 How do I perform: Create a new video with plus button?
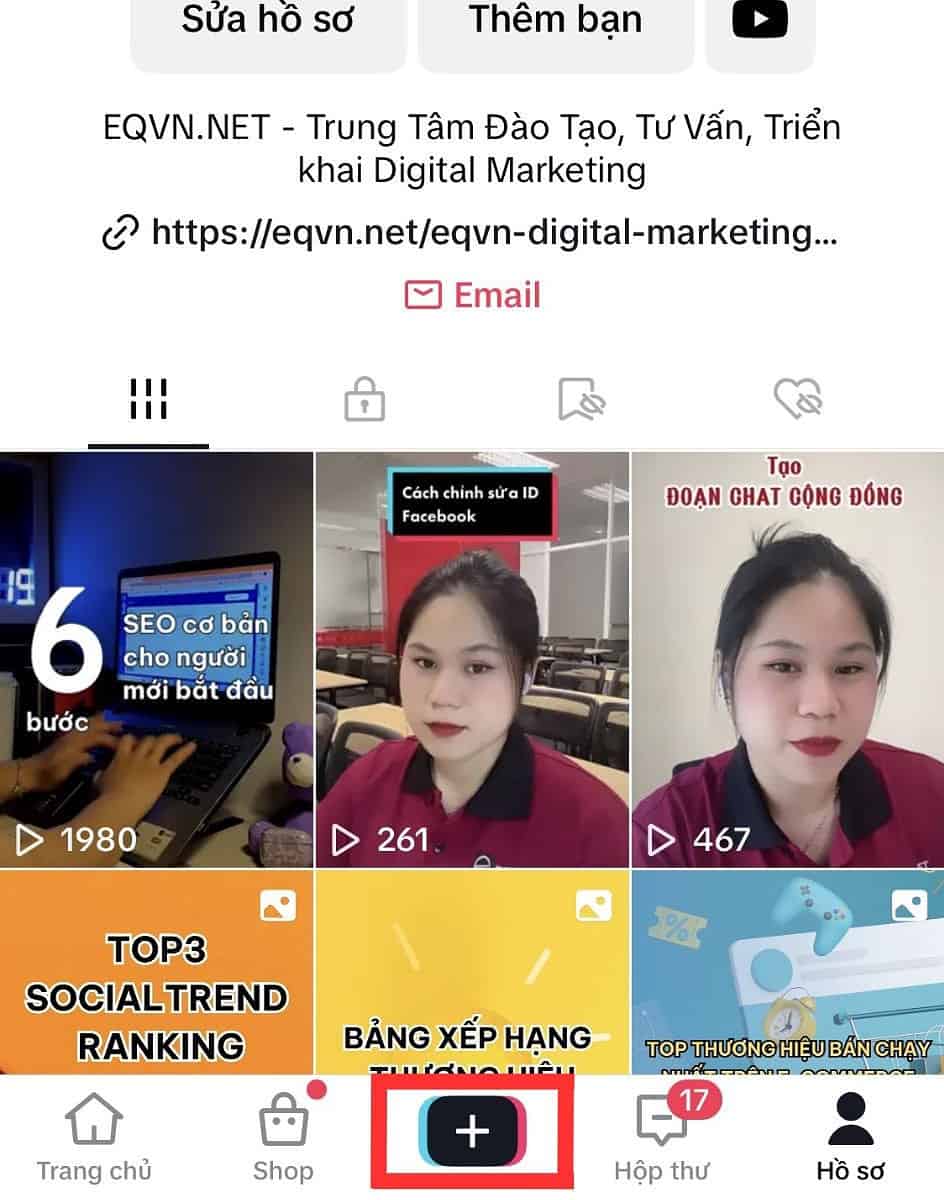coord(472,1131)
